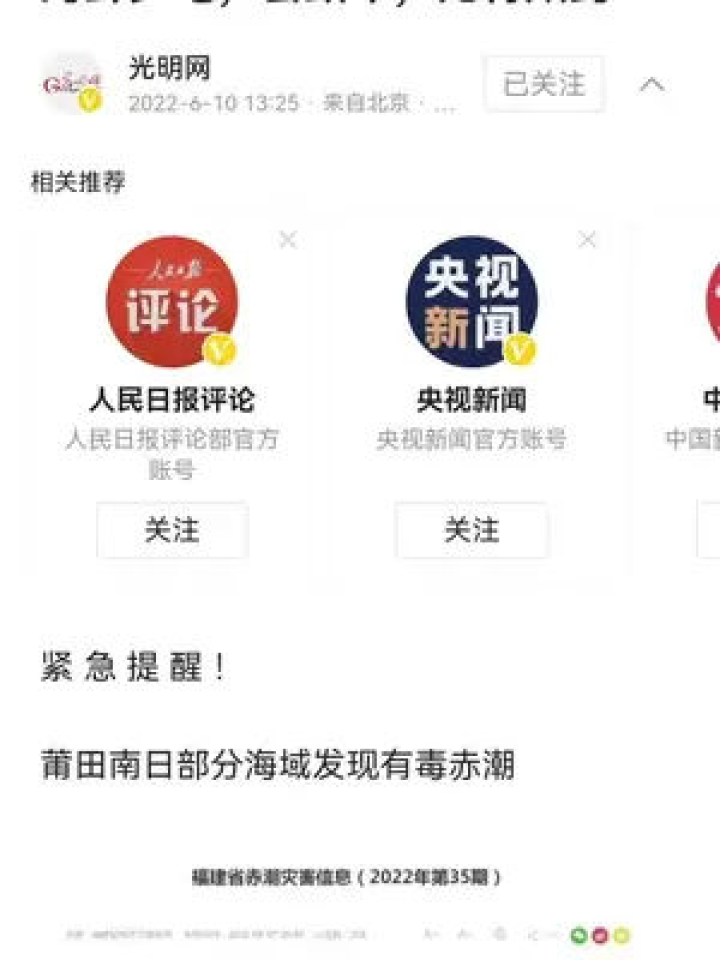The width and height of the screenshot is (720, 960).
Task: Tap the yellow QQ Zone share icon
Action: coord(622,935)
